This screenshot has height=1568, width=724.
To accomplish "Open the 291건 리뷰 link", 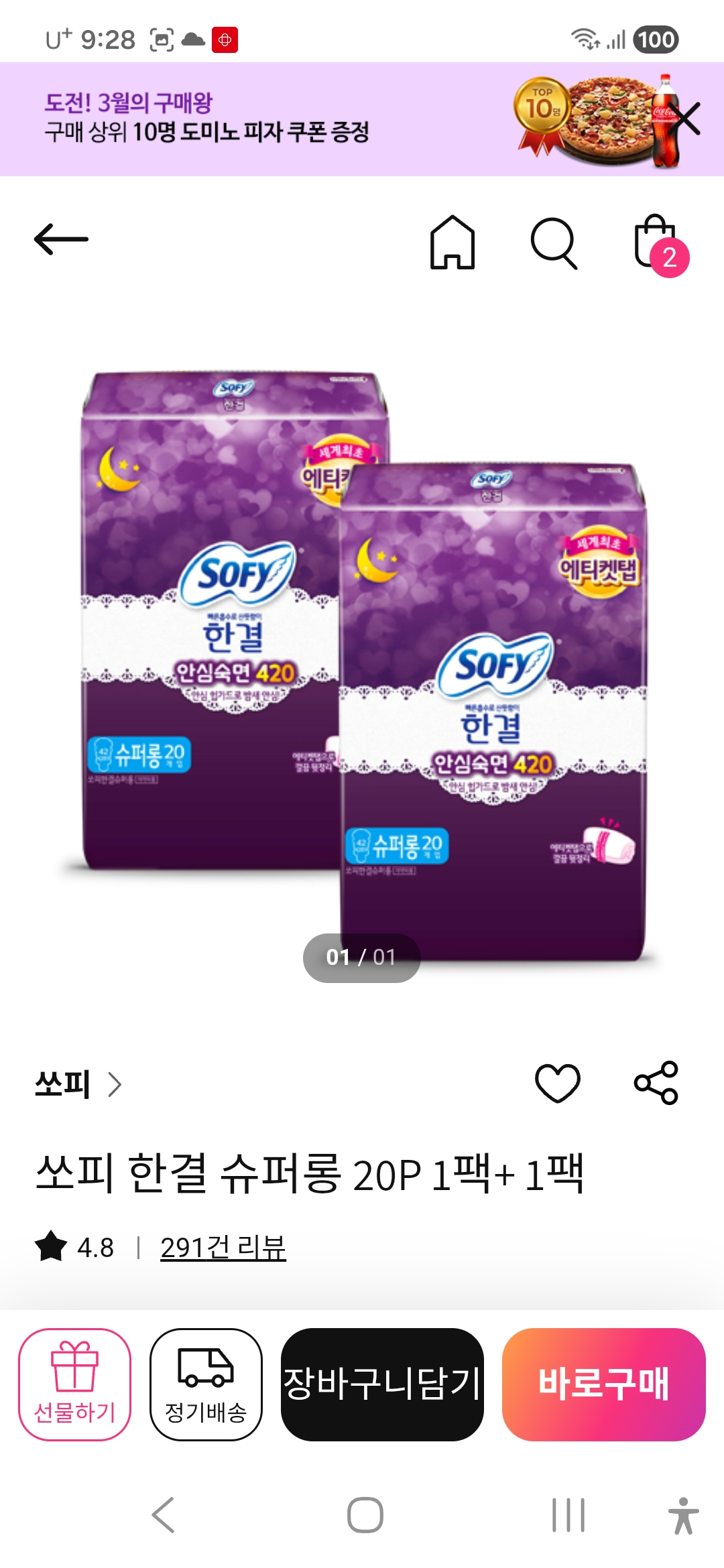I will [223, 1248].
